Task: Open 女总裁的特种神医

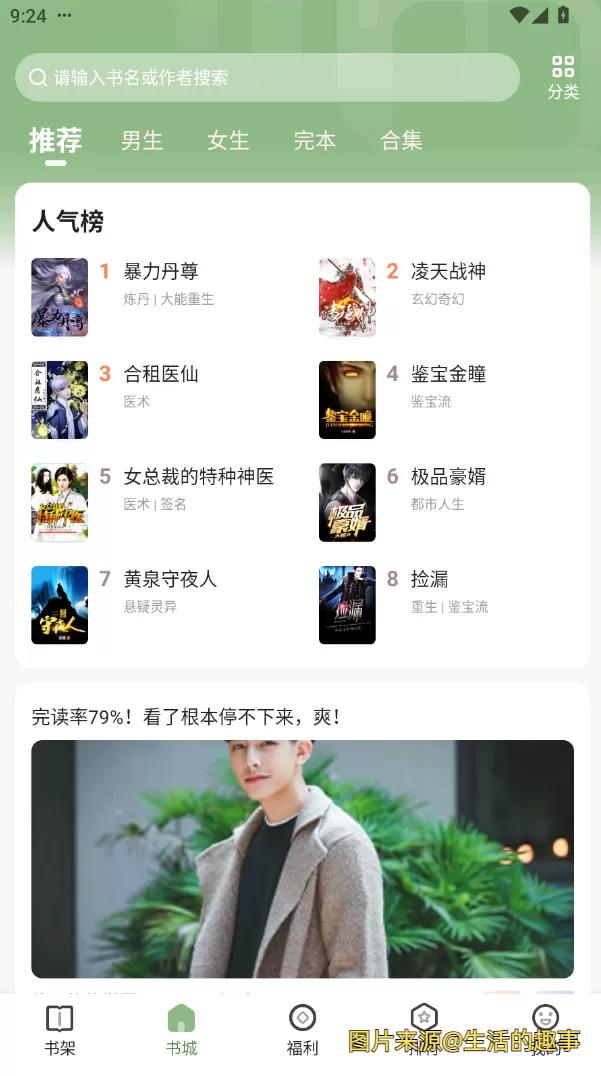Action: point(198,477)
